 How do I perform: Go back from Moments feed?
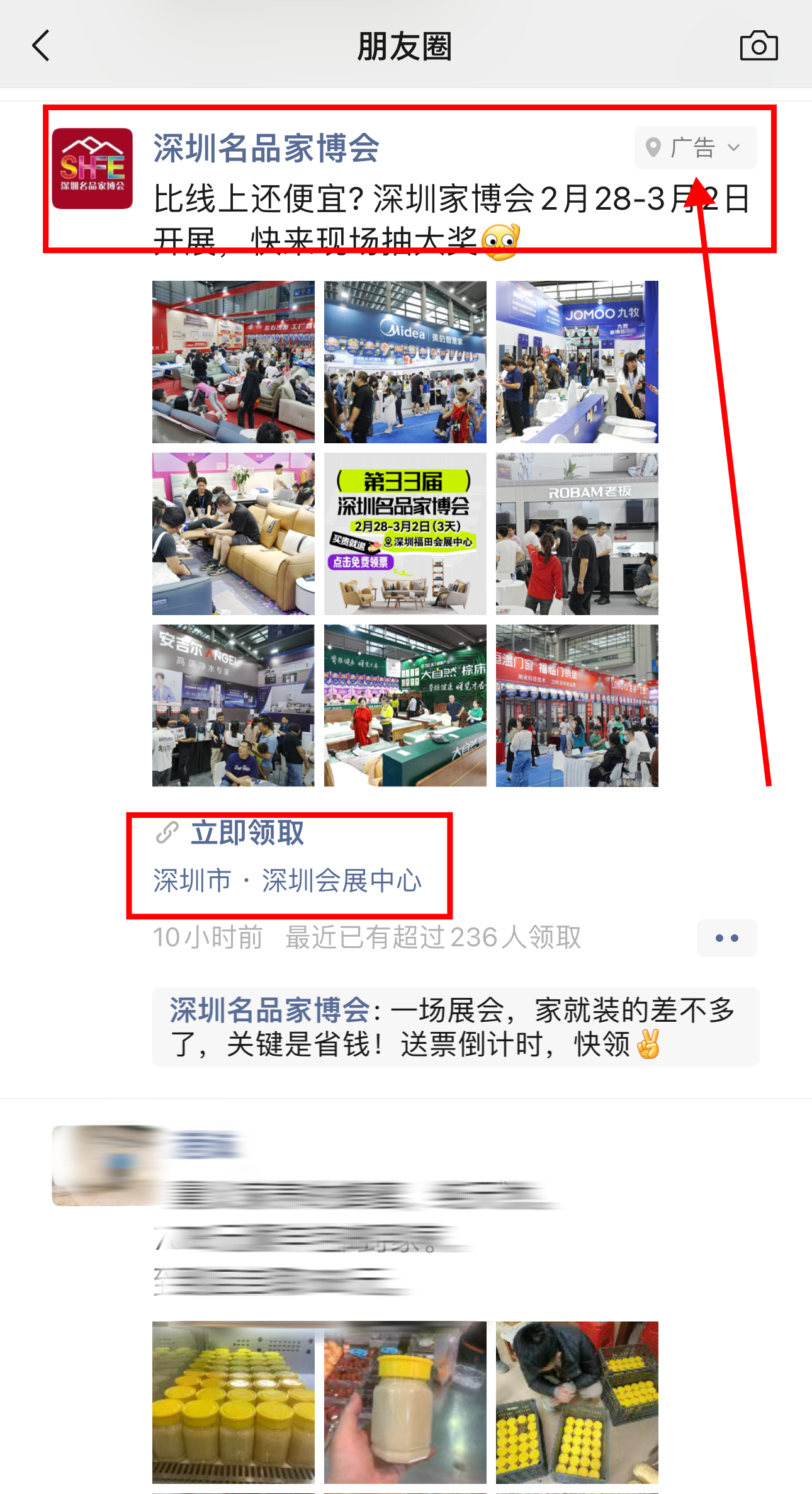click(41, 46)
